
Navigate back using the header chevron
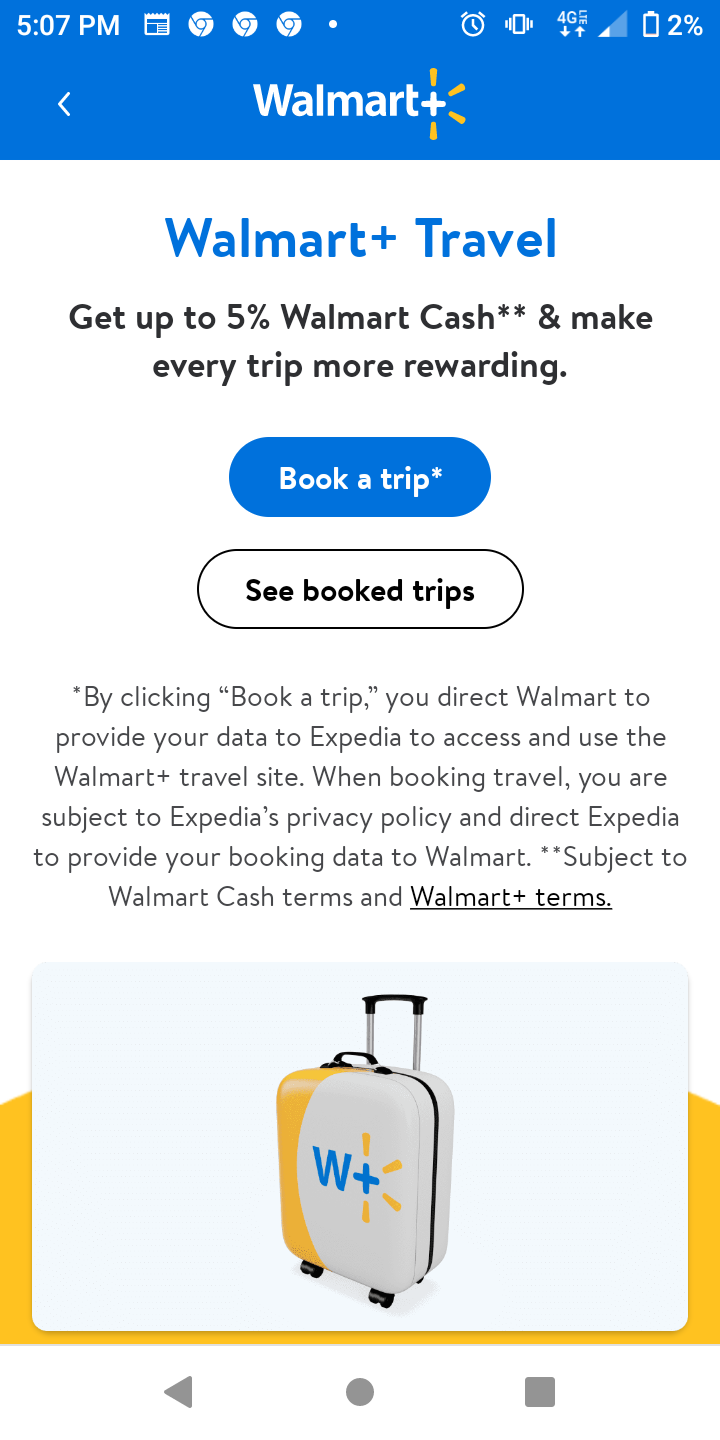pos(64,103)
